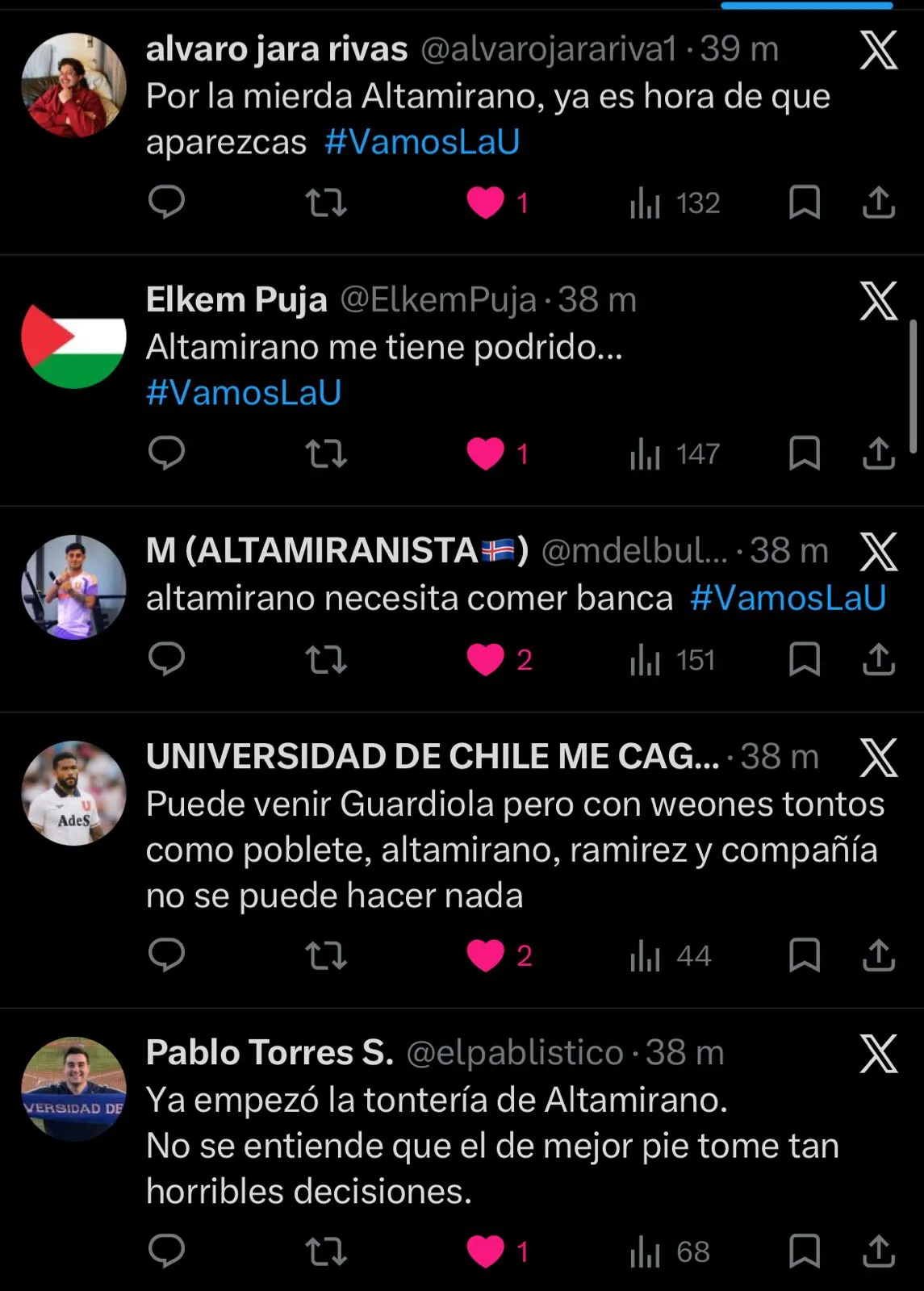Open the X icon on M (ALTAMIRANISTA)'s tweet
Image resolution: width=924 pixels, height=1291 pixels.
(879, 553)
